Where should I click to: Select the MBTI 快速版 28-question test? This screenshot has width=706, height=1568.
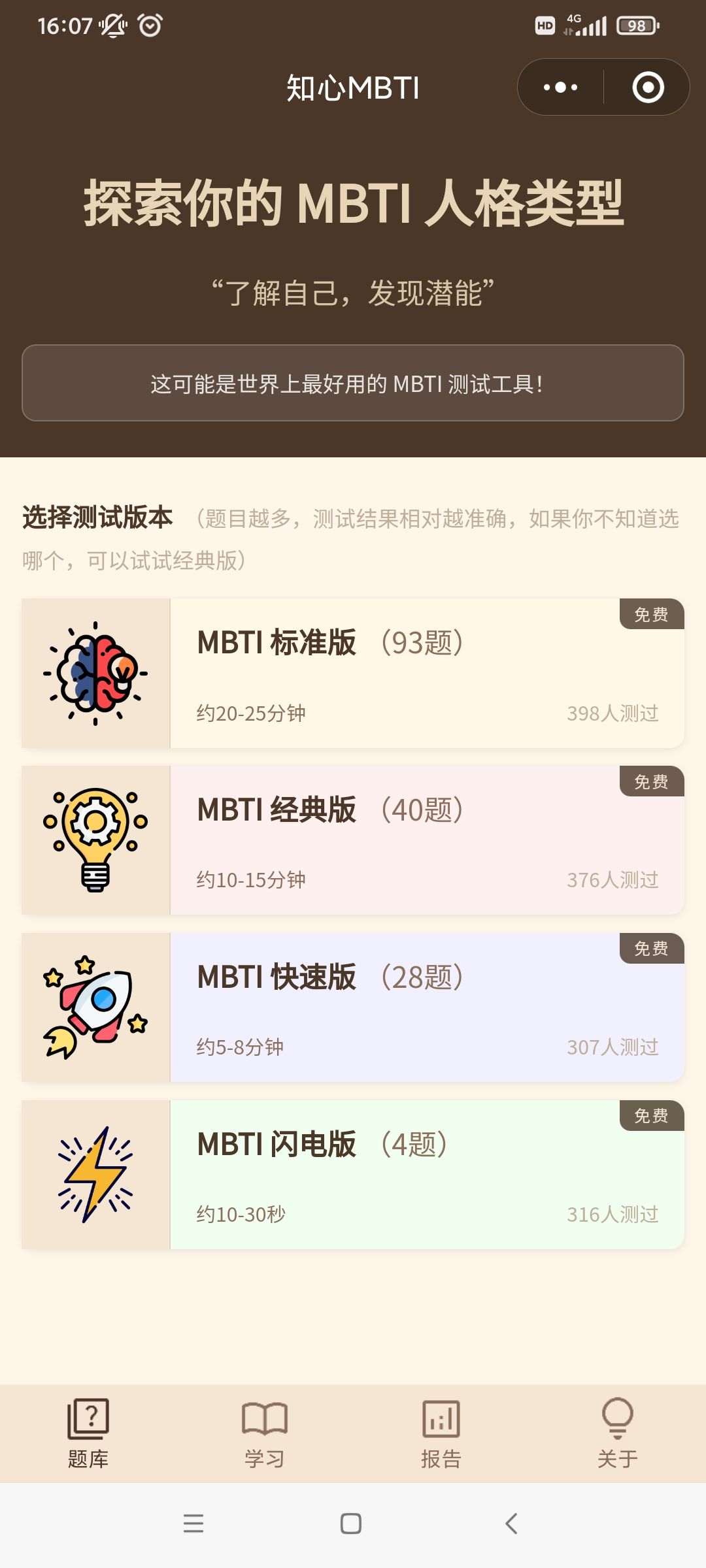coord(353,1007)
